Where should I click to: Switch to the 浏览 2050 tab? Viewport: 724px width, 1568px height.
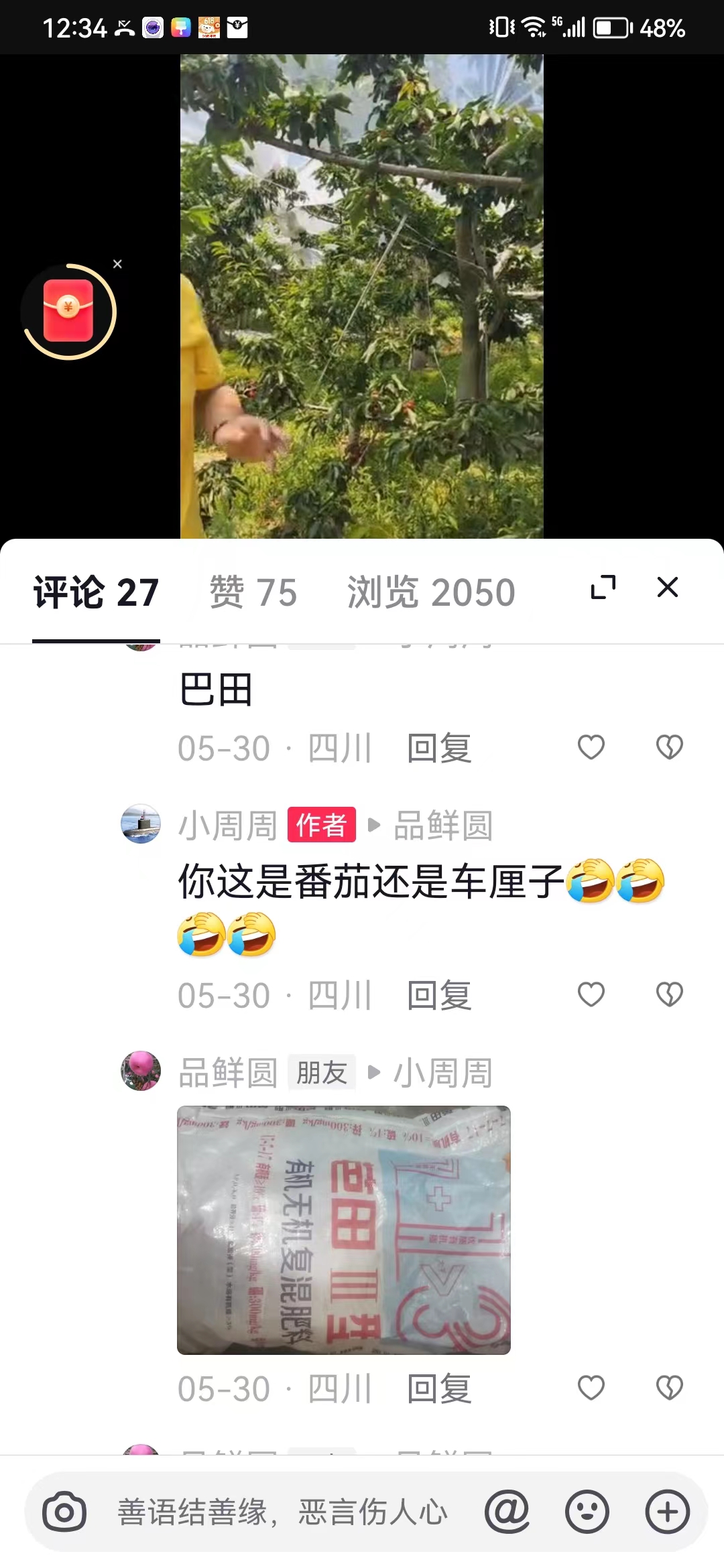[431, 592]
